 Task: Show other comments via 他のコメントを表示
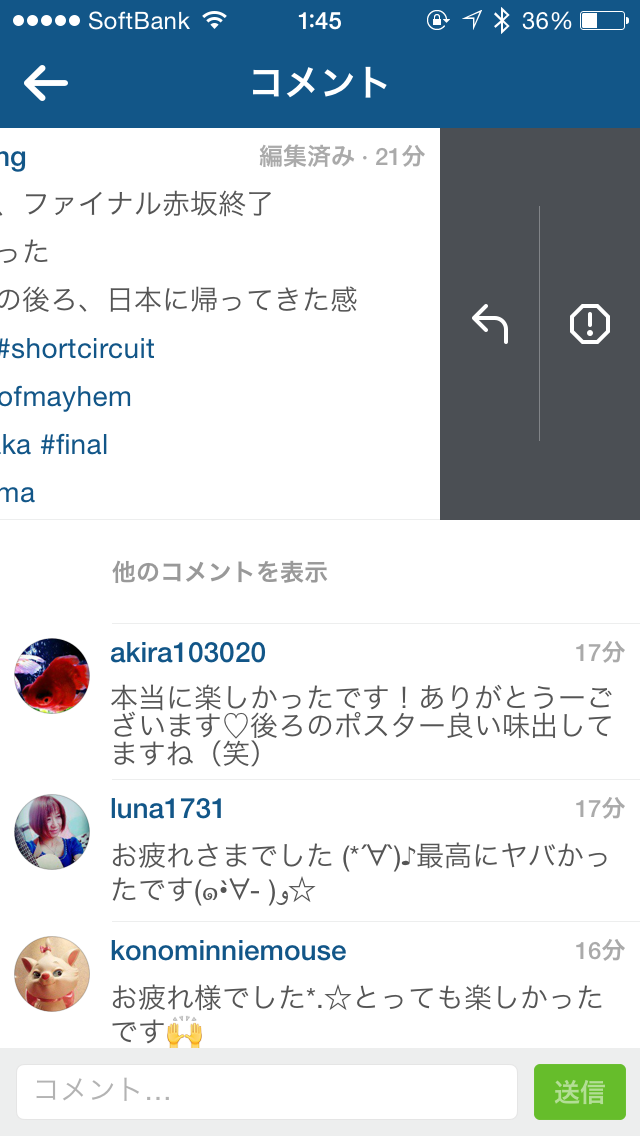pos(220,572)
